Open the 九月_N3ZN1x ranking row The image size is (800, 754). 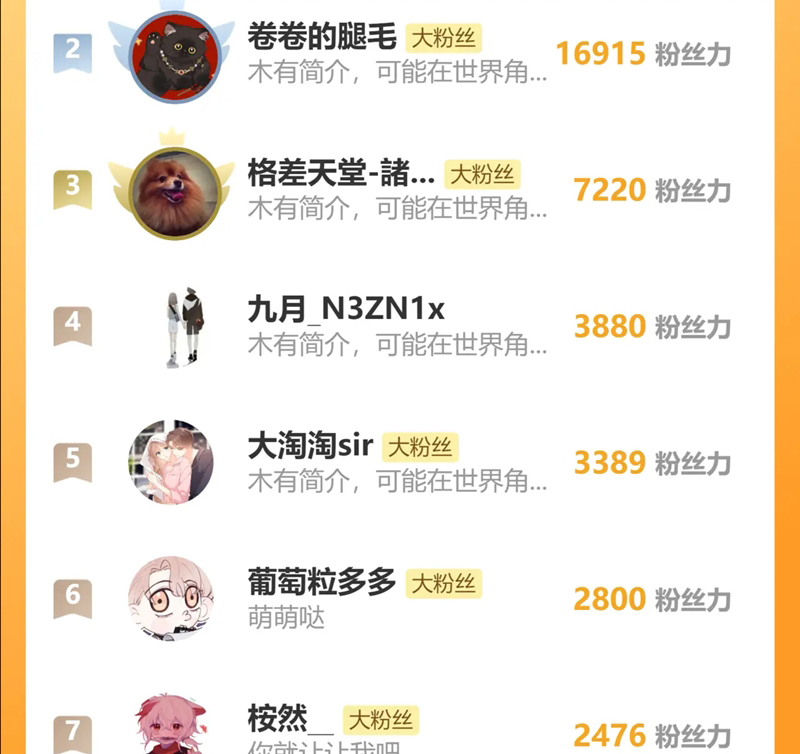point(400,326)
